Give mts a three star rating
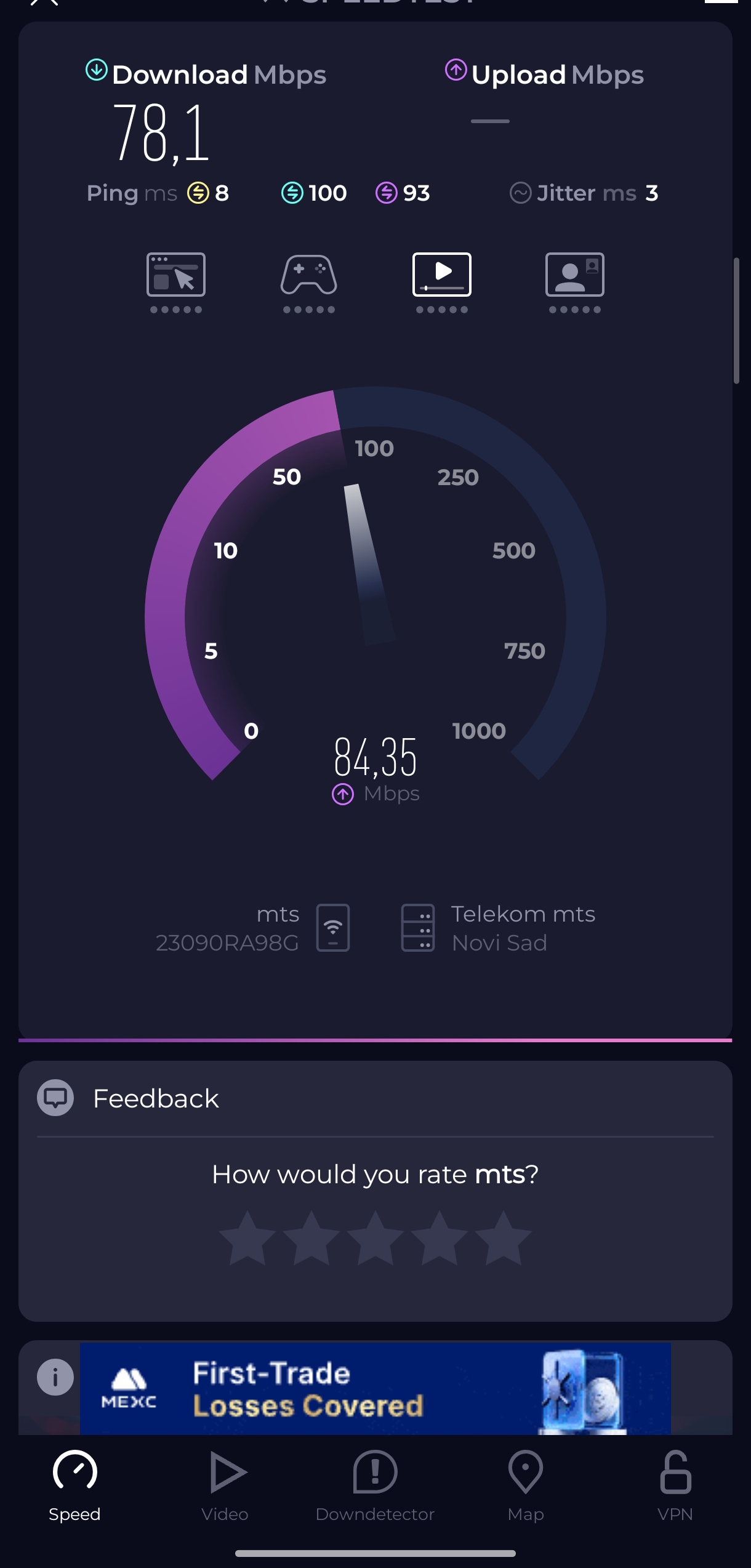The image size is (751, 1568). coord(375,1239)
